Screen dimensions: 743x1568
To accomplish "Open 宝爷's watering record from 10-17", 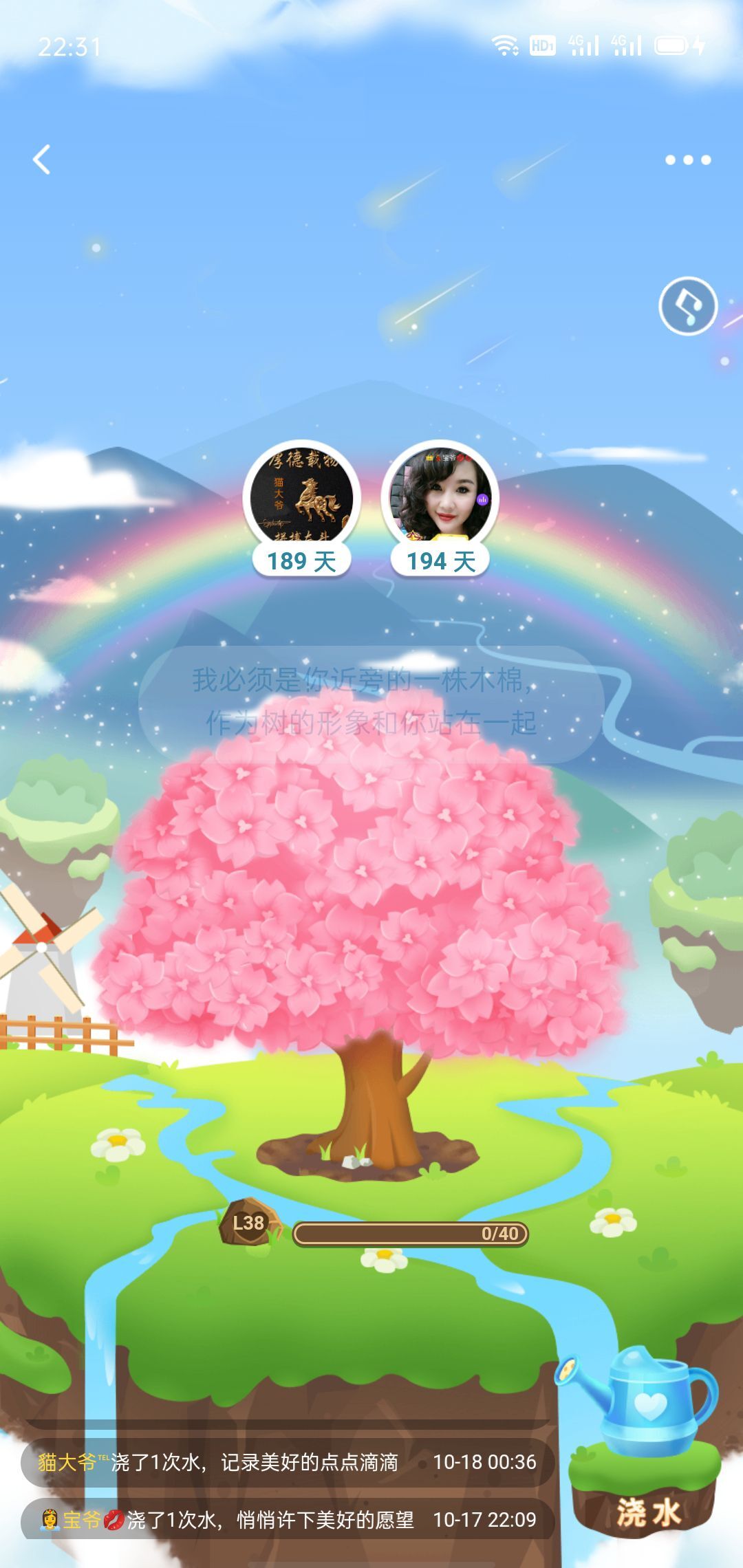I will [x=288, y=1519].
